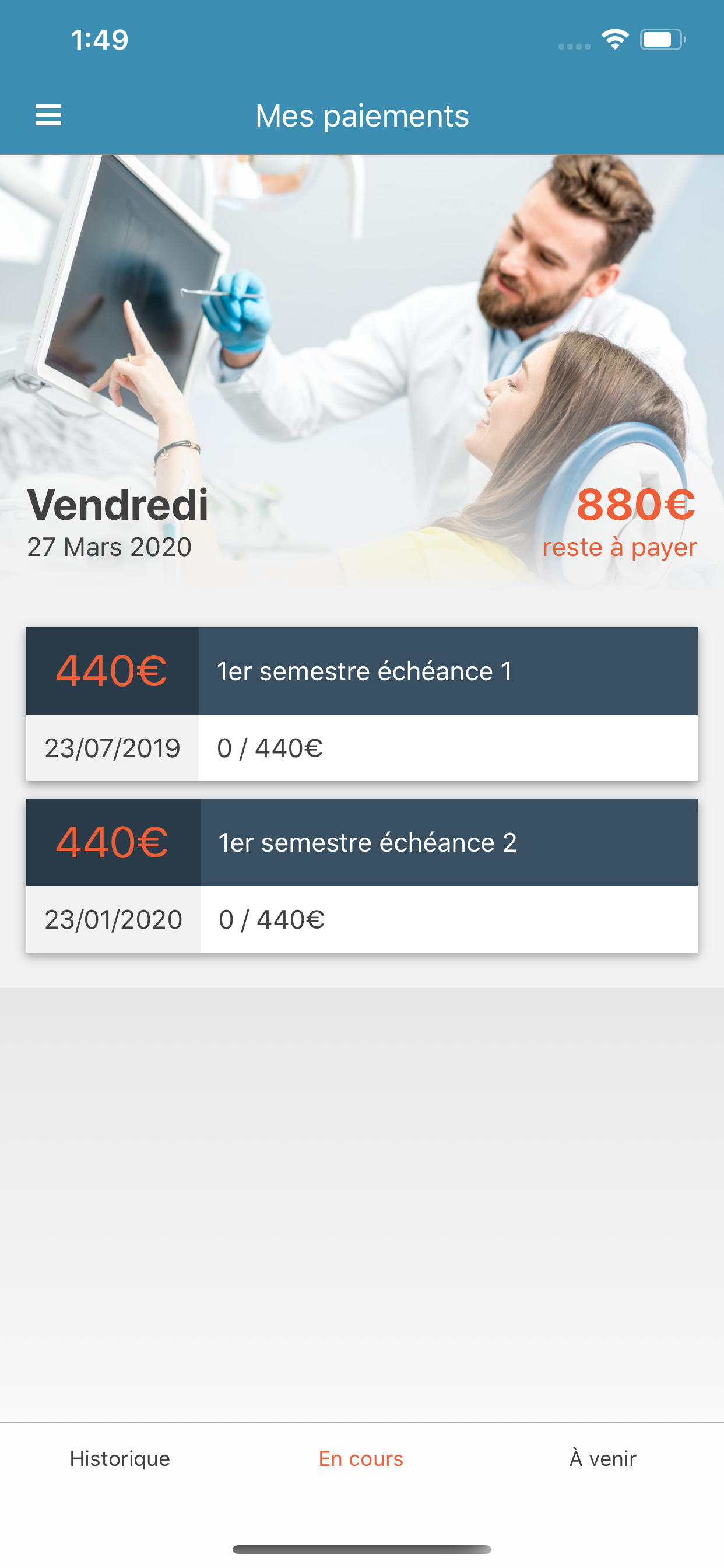724x1568 pixels.
Task: Go to the À venir tab
Action: (x=602, y=1459)
